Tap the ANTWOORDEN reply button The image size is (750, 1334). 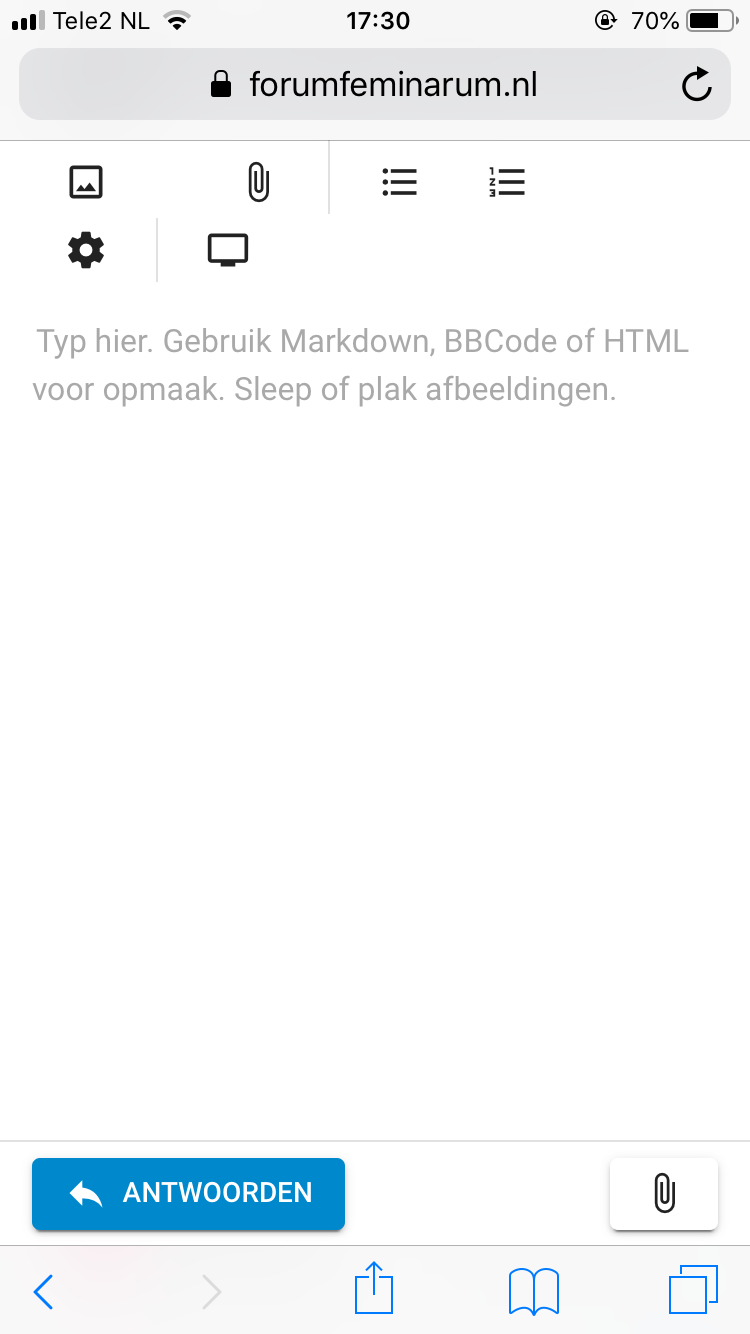pos(188,1193)
